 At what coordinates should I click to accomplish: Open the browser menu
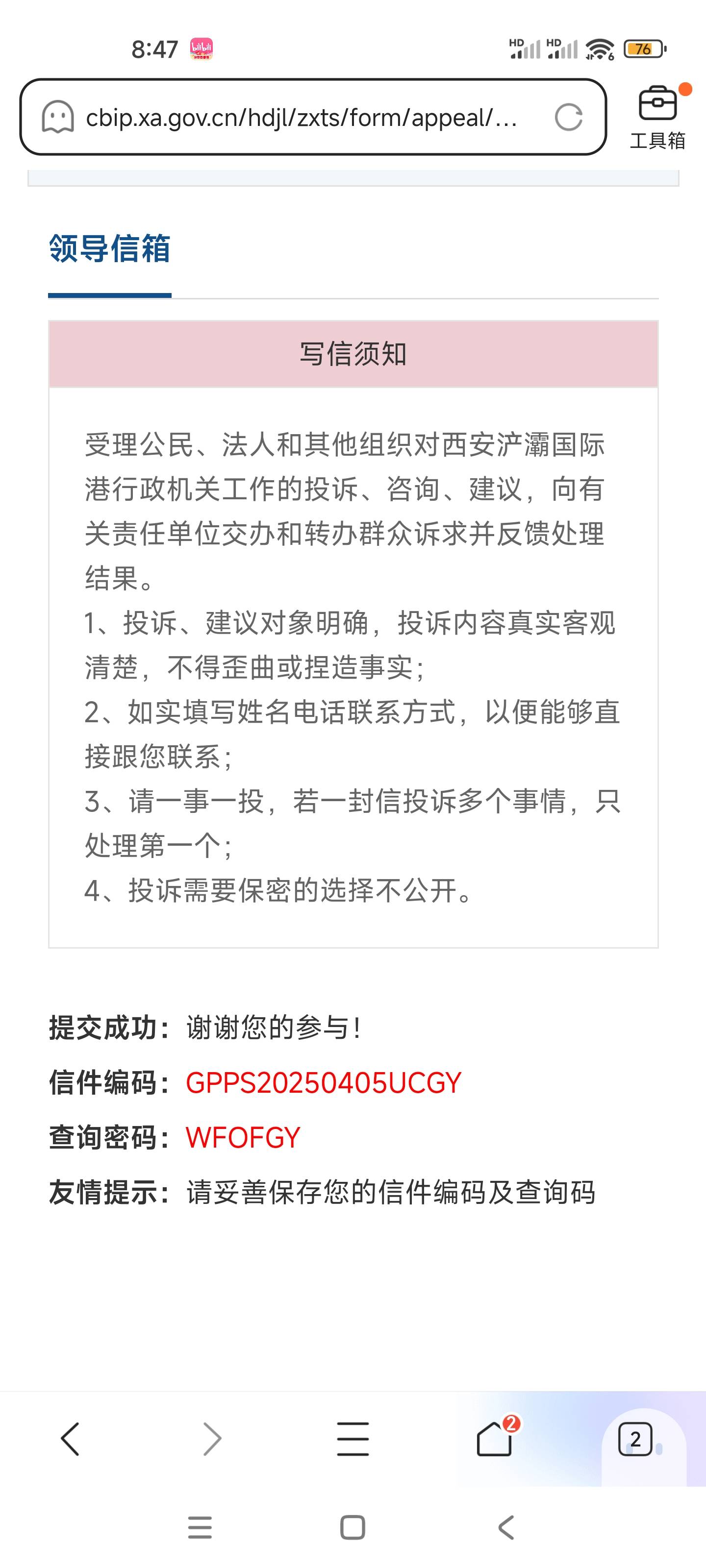tap(353, 1439)
